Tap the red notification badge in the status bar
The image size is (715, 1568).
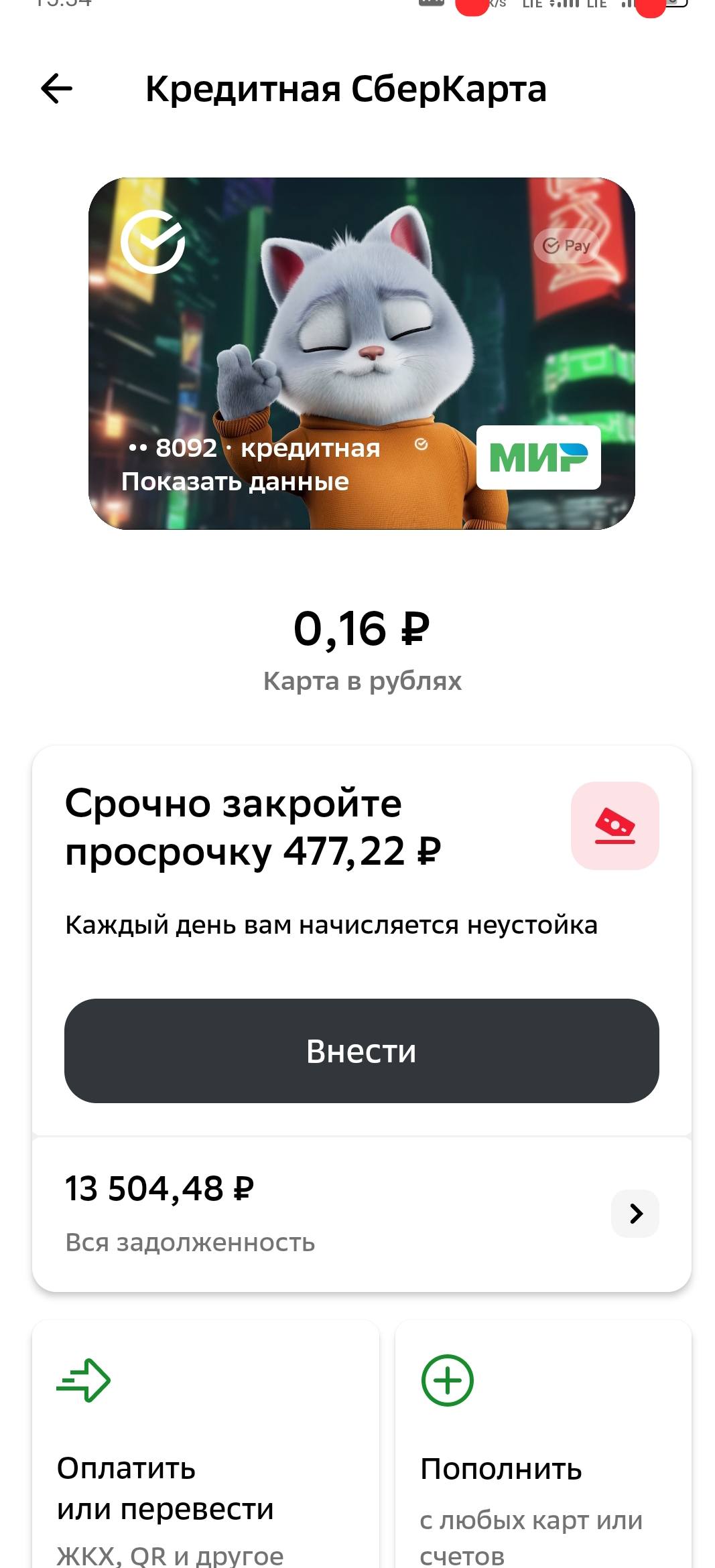(472, 7)
